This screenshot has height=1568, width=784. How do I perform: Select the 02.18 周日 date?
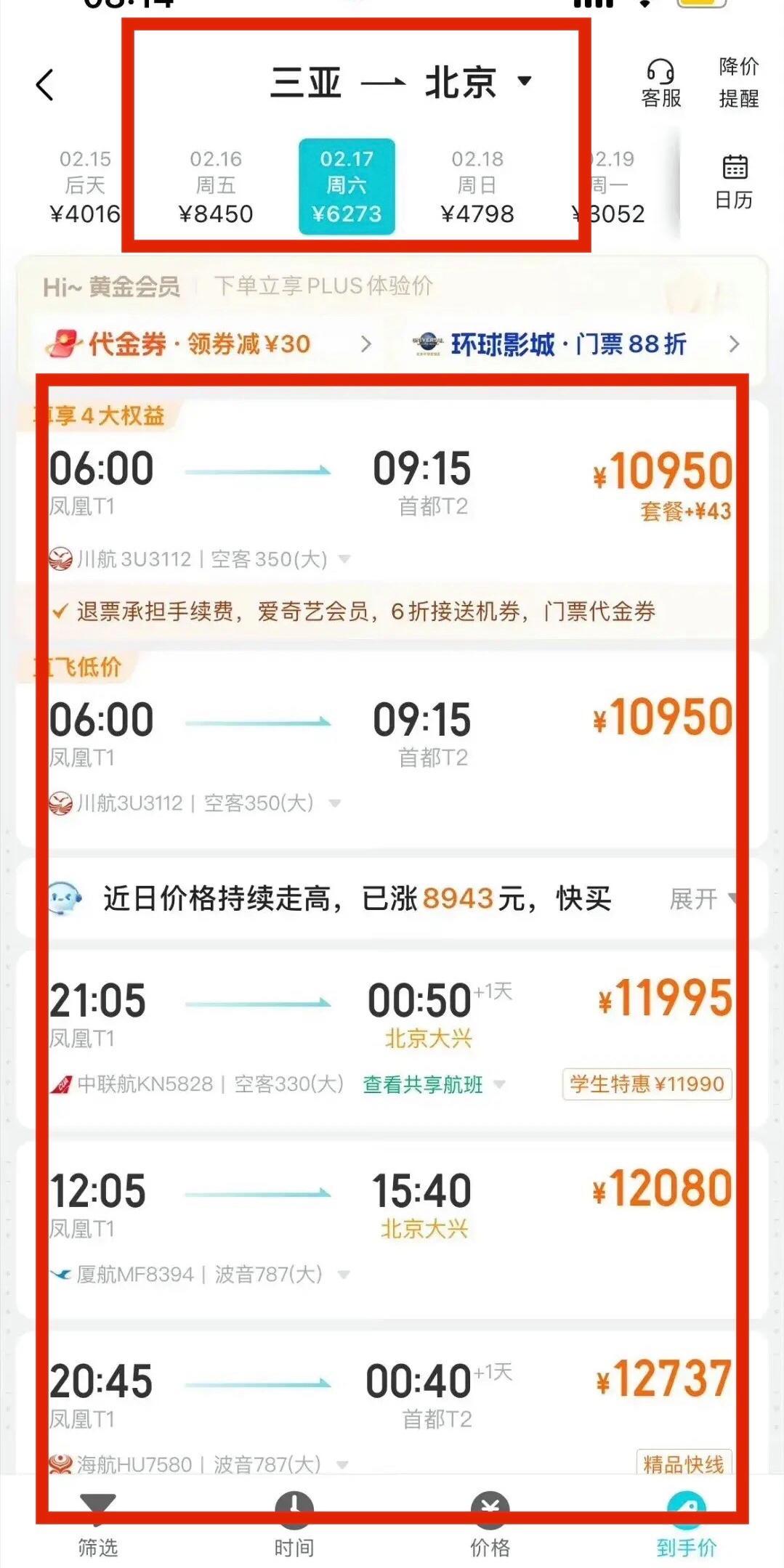point(477,186)
